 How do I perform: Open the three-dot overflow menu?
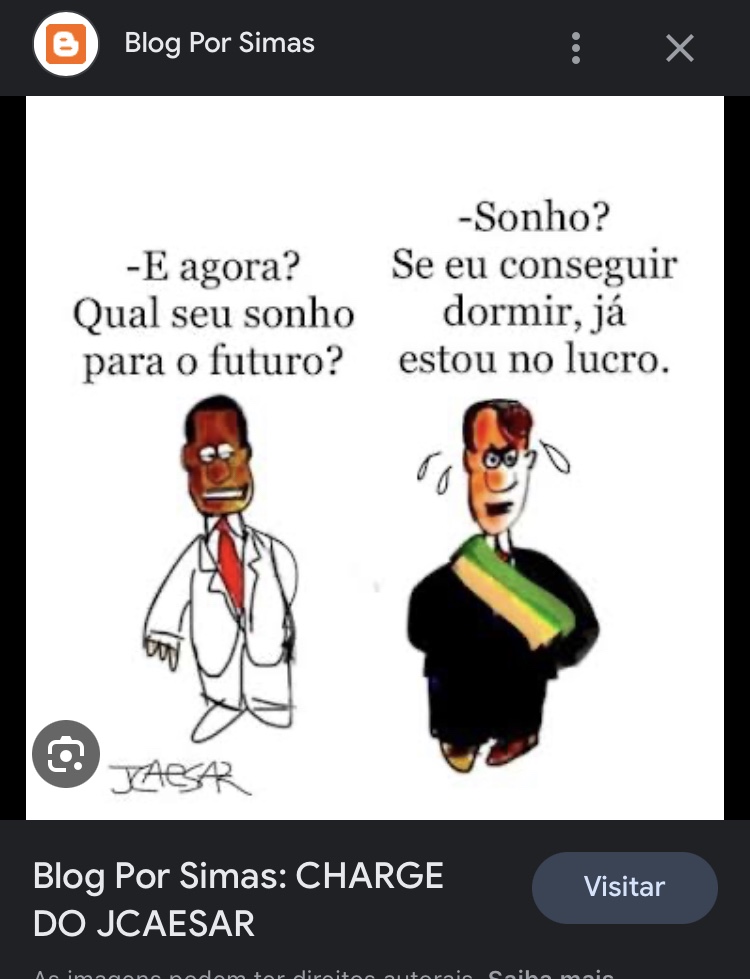click(575, 48)
